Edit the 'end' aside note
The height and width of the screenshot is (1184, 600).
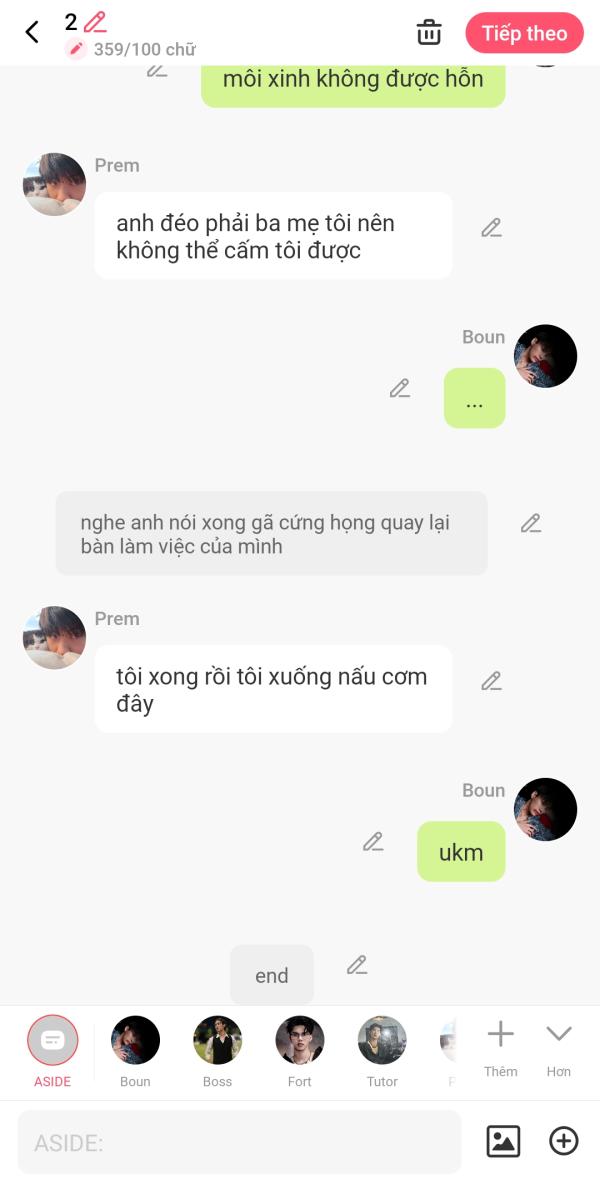[357, 965]
